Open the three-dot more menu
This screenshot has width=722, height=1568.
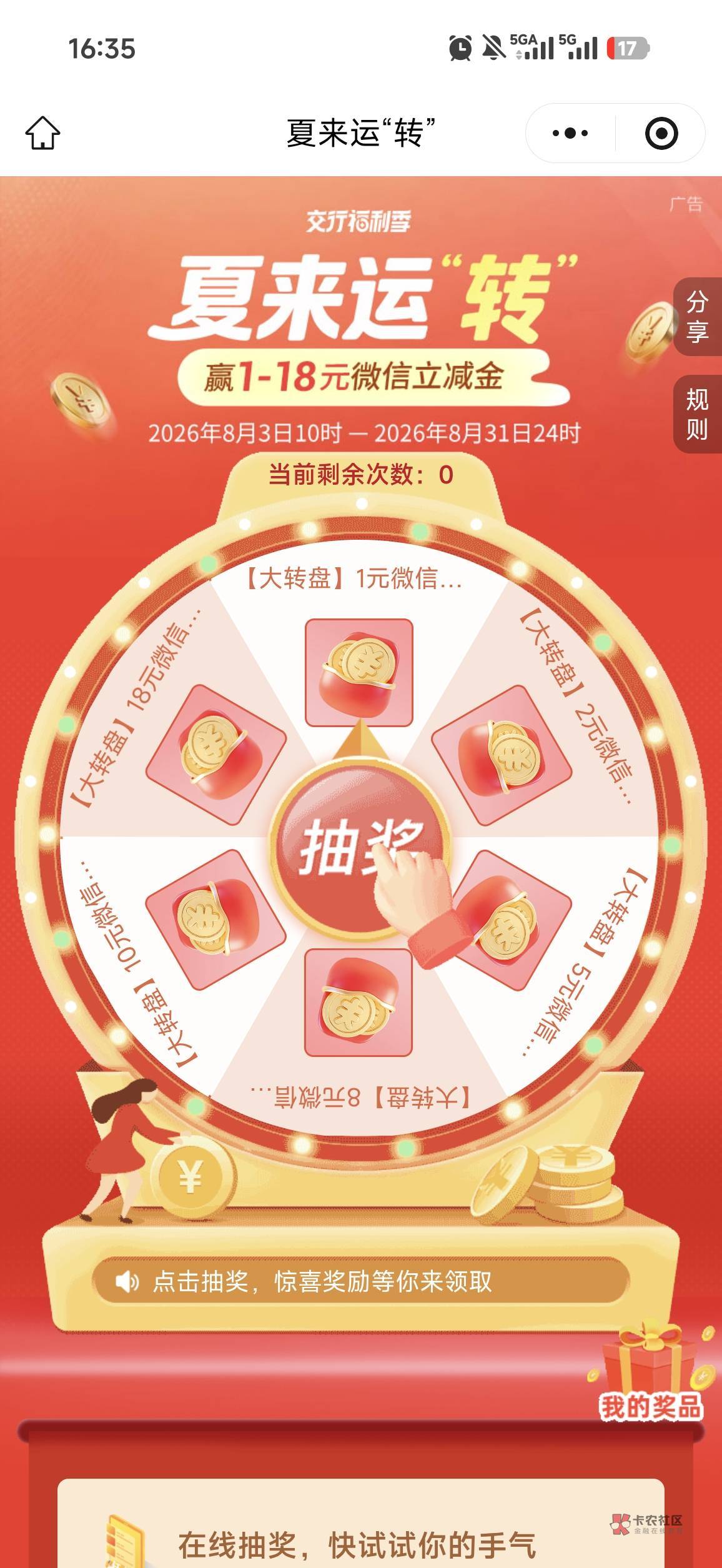(570, 133)
